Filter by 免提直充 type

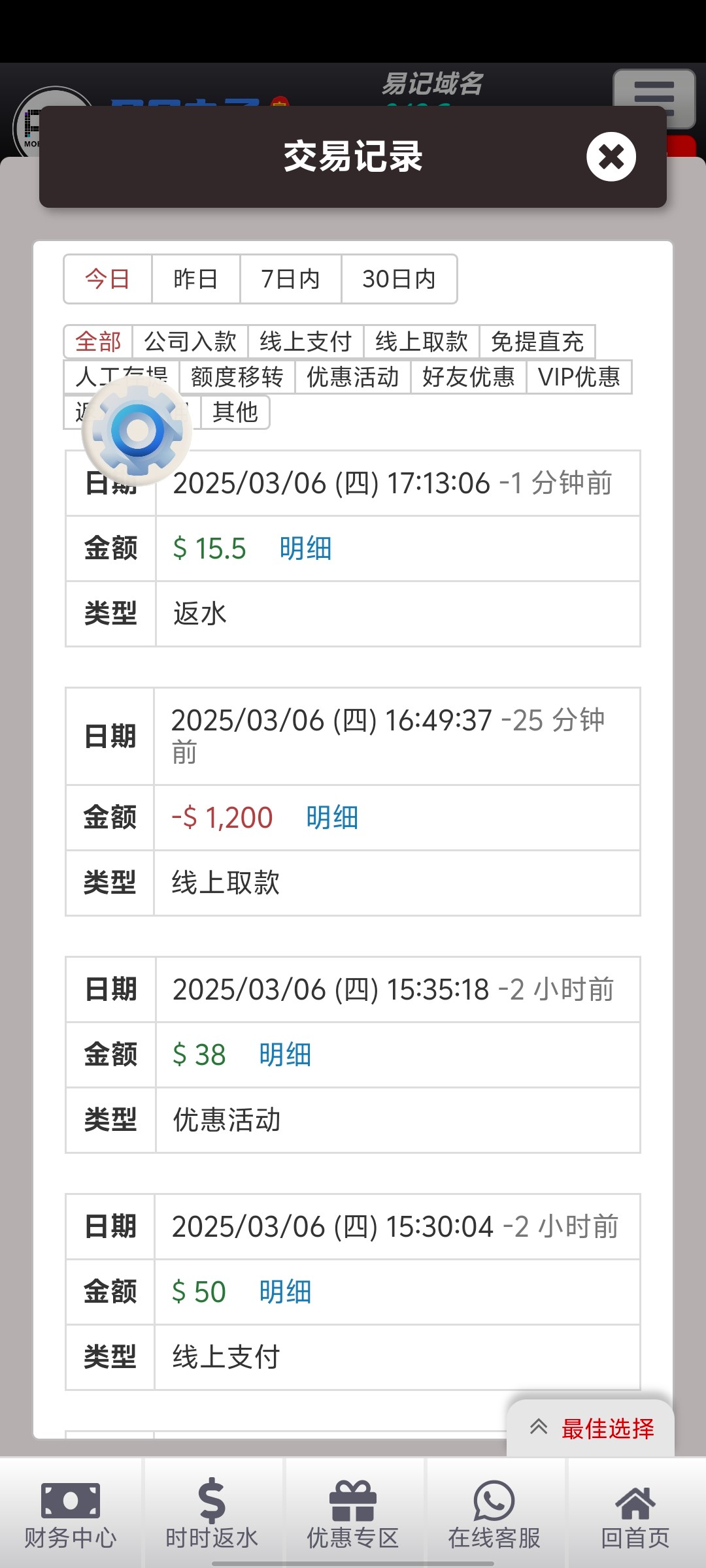[537, 341]
